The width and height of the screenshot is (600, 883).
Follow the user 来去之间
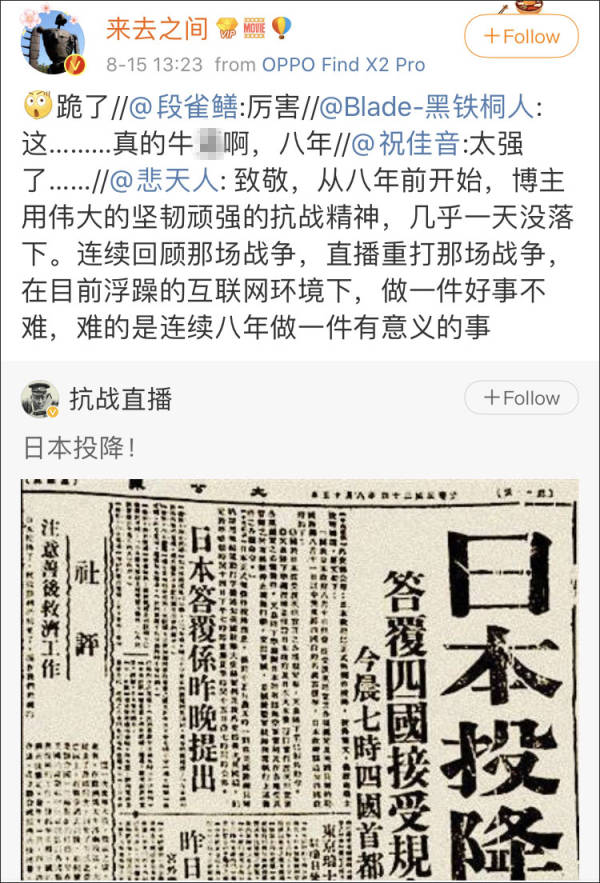[521, 36]
